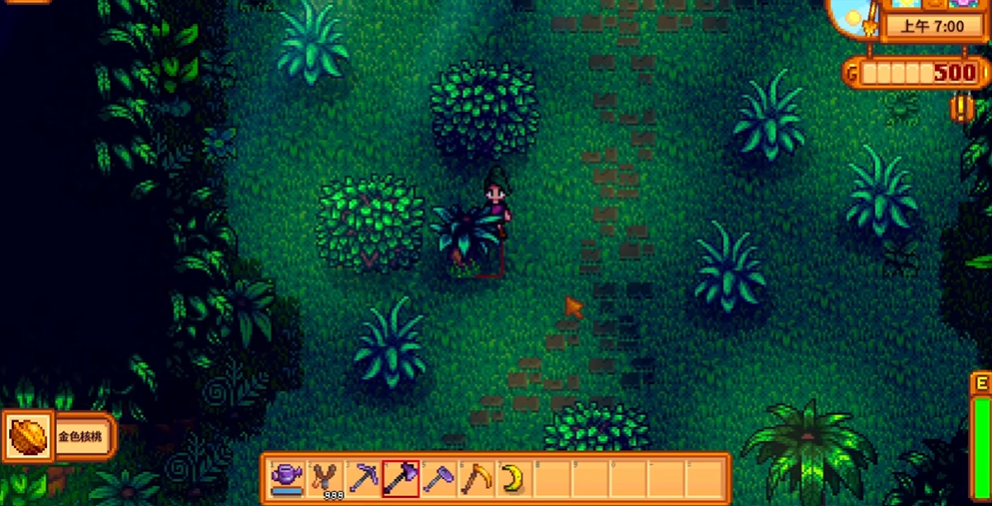The image size is (992, 506).
Task: Select the watering can in the toolbar
Action: tap(288, 478)
